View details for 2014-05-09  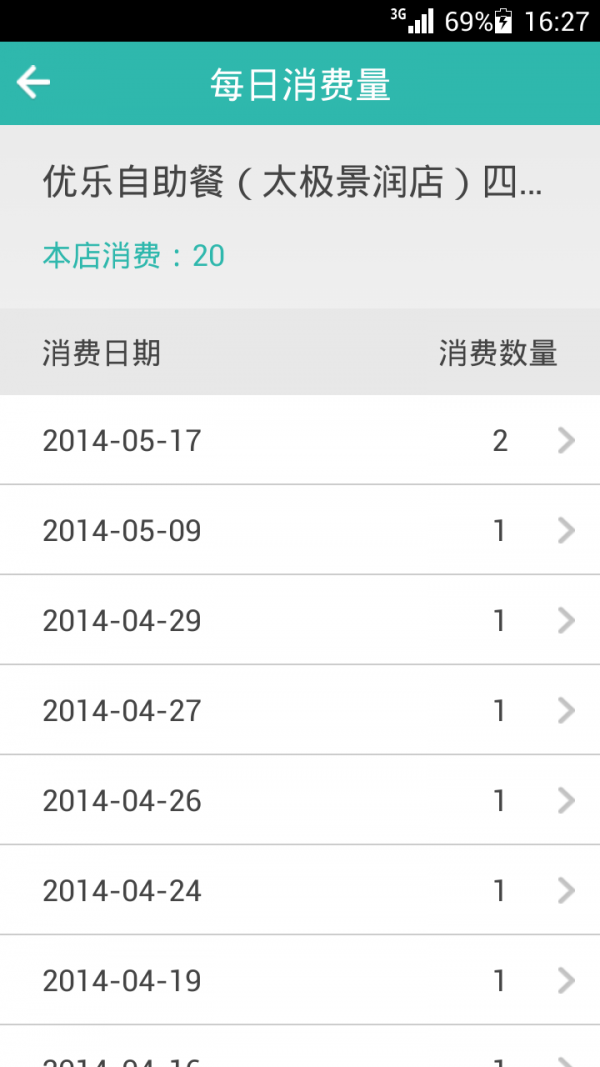coord(300,530)
